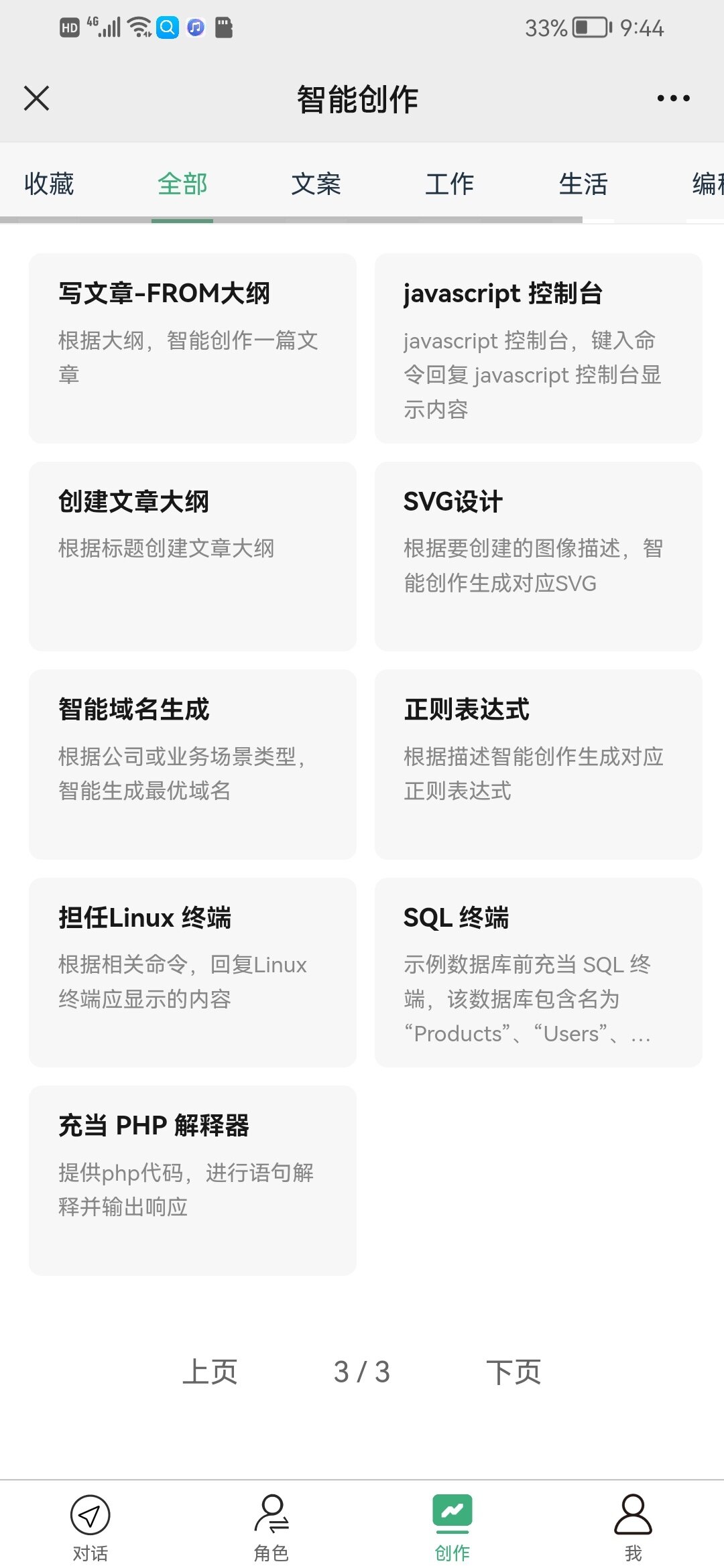This screenshot has width=724, height=1568.
Task: Select the 智能域名生成 card
Action: point(192,765)
